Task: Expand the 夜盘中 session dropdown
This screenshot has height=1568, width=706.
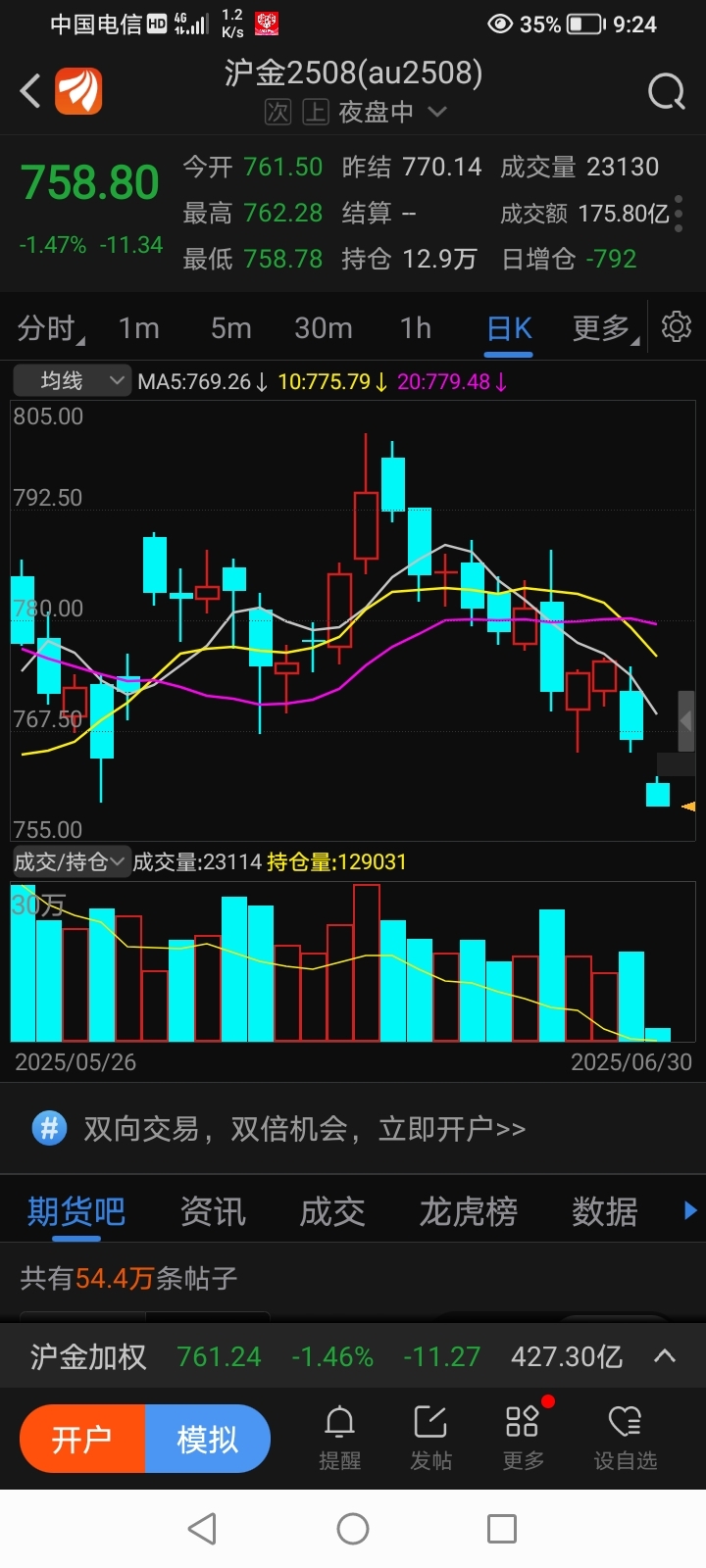Action: coord(391,113)
